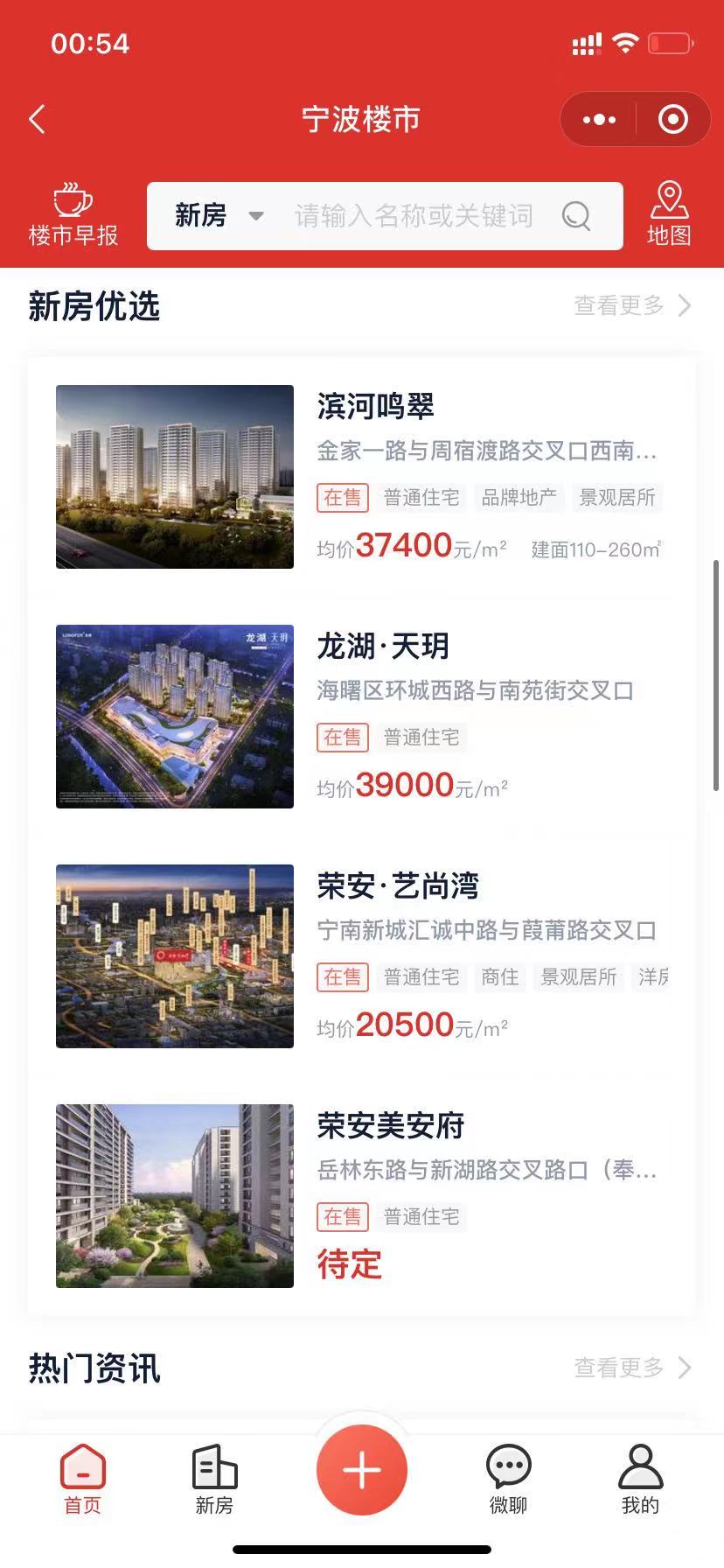This screenshot has width=724, height=1568.
Task: Open the 滨河鸣翠 property listing
Action: coord(362,477)
